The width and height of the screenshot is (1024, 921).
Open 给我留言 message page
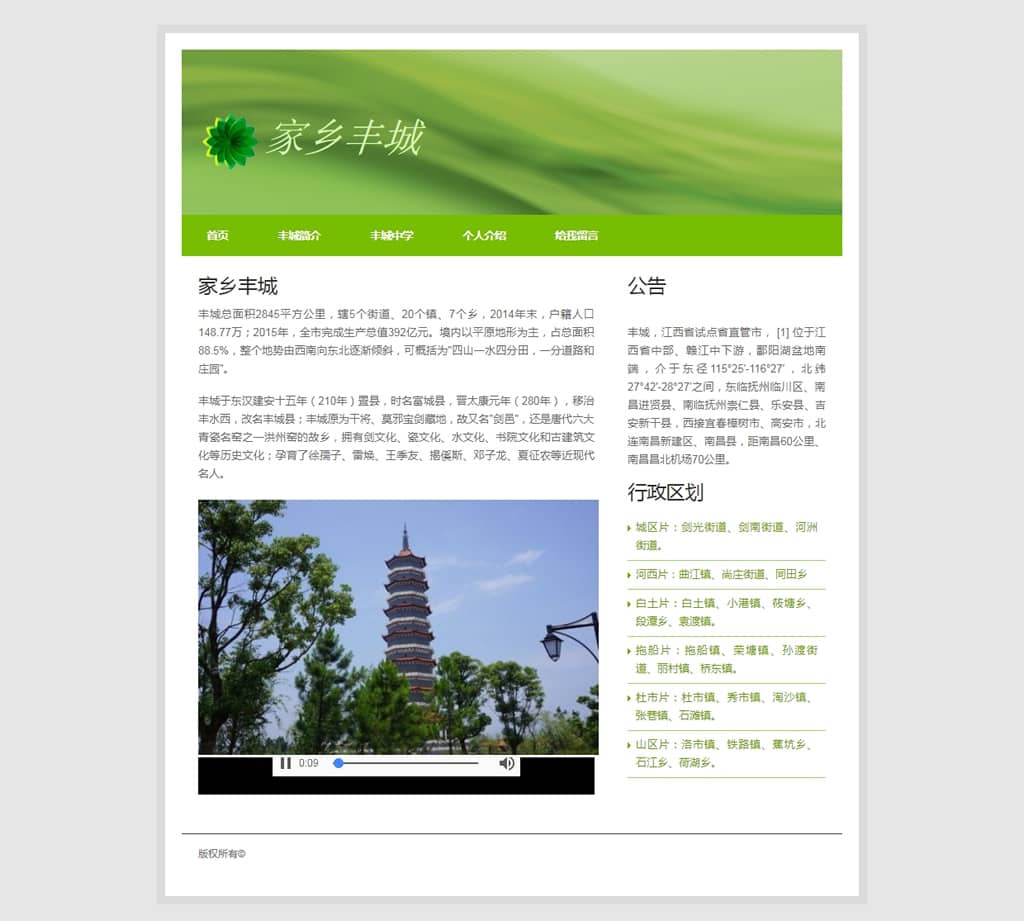point(576,236)
